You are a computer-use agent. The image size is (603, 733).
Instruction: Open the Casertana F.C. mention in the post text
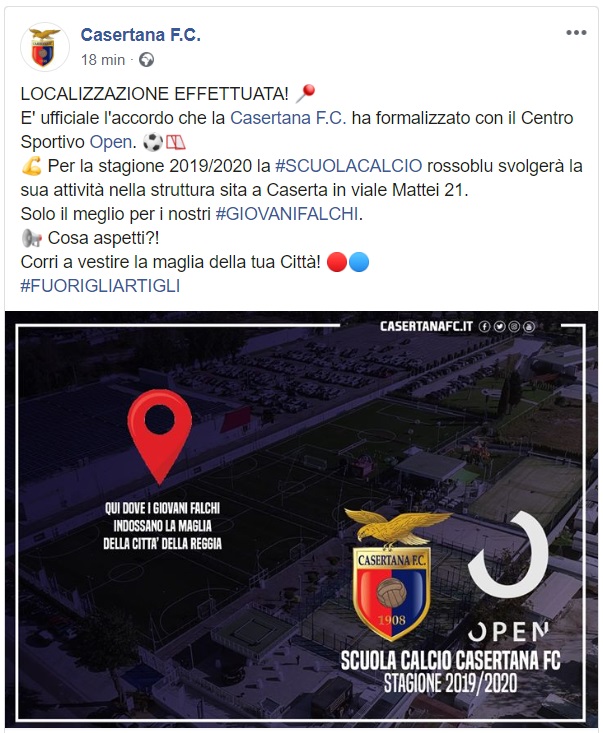pyautogui.click(x=288, y=118)
